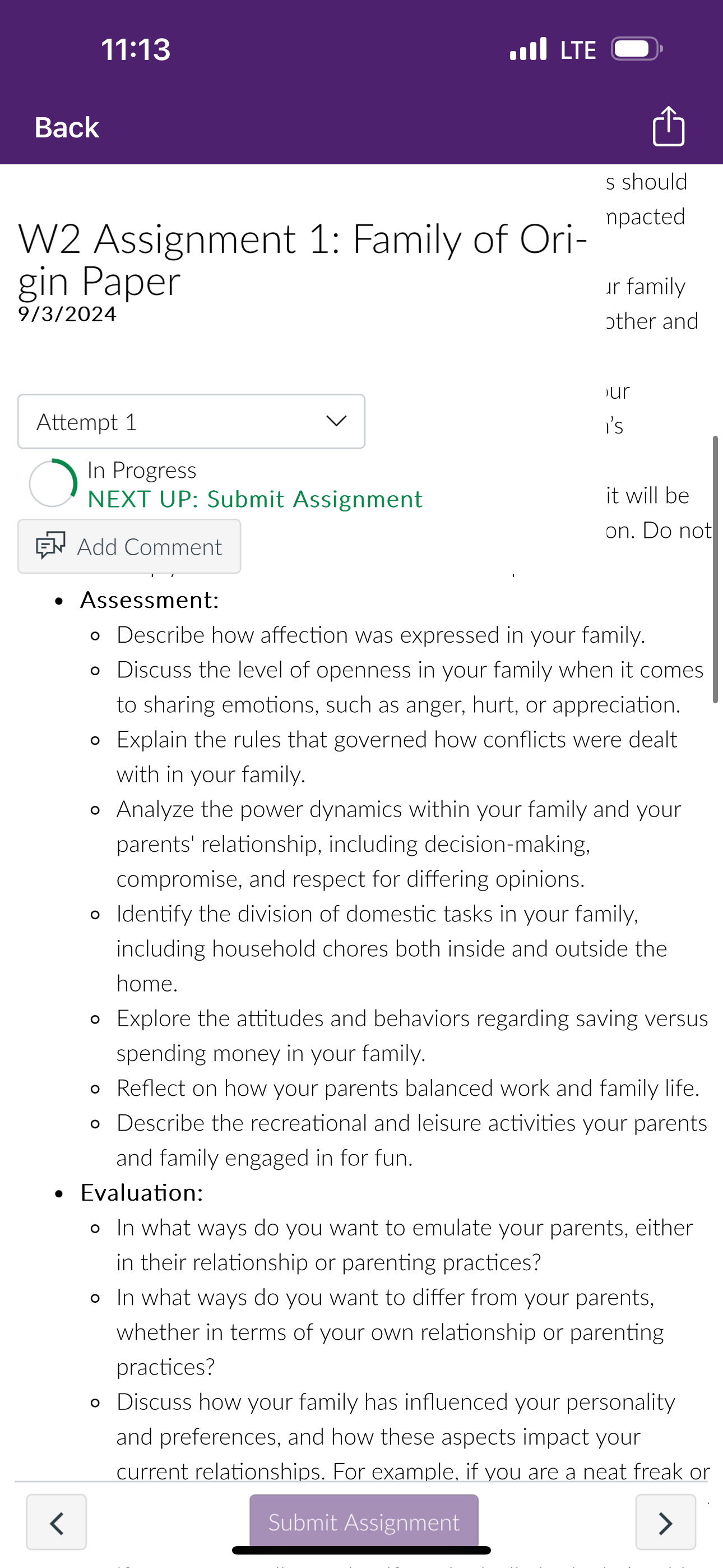Go back using the Back button
The width and height of the screenshot is (723, 1568).
[x=66, y=128]
